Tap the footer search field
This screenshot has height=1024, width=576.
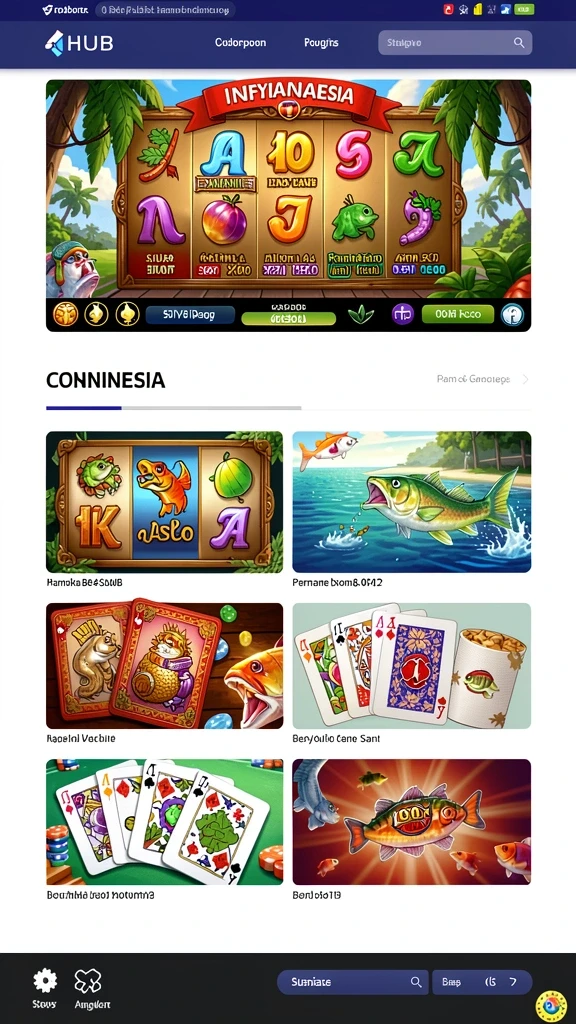tap(353, 982)
